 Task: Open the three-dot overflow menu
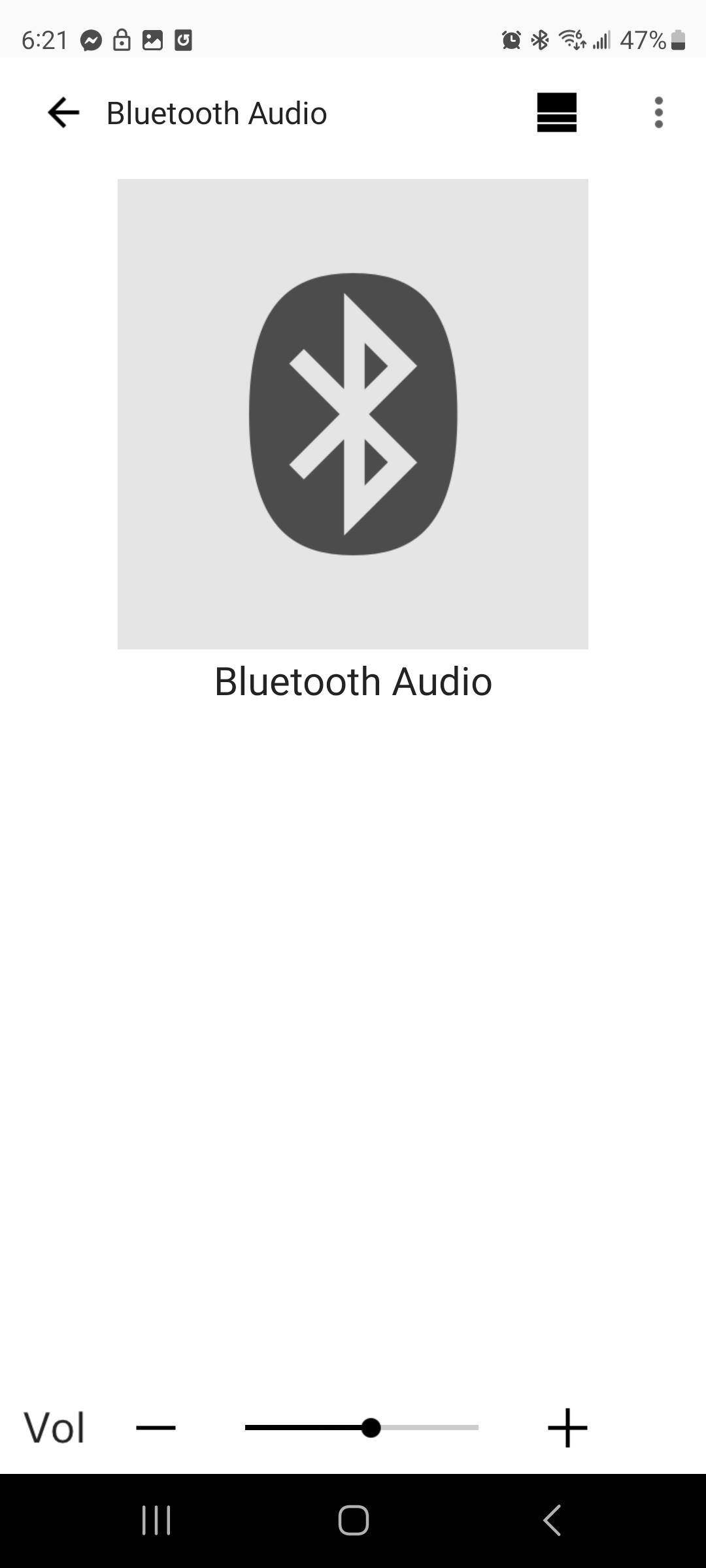pyautogui.click(x=658, y=112)
